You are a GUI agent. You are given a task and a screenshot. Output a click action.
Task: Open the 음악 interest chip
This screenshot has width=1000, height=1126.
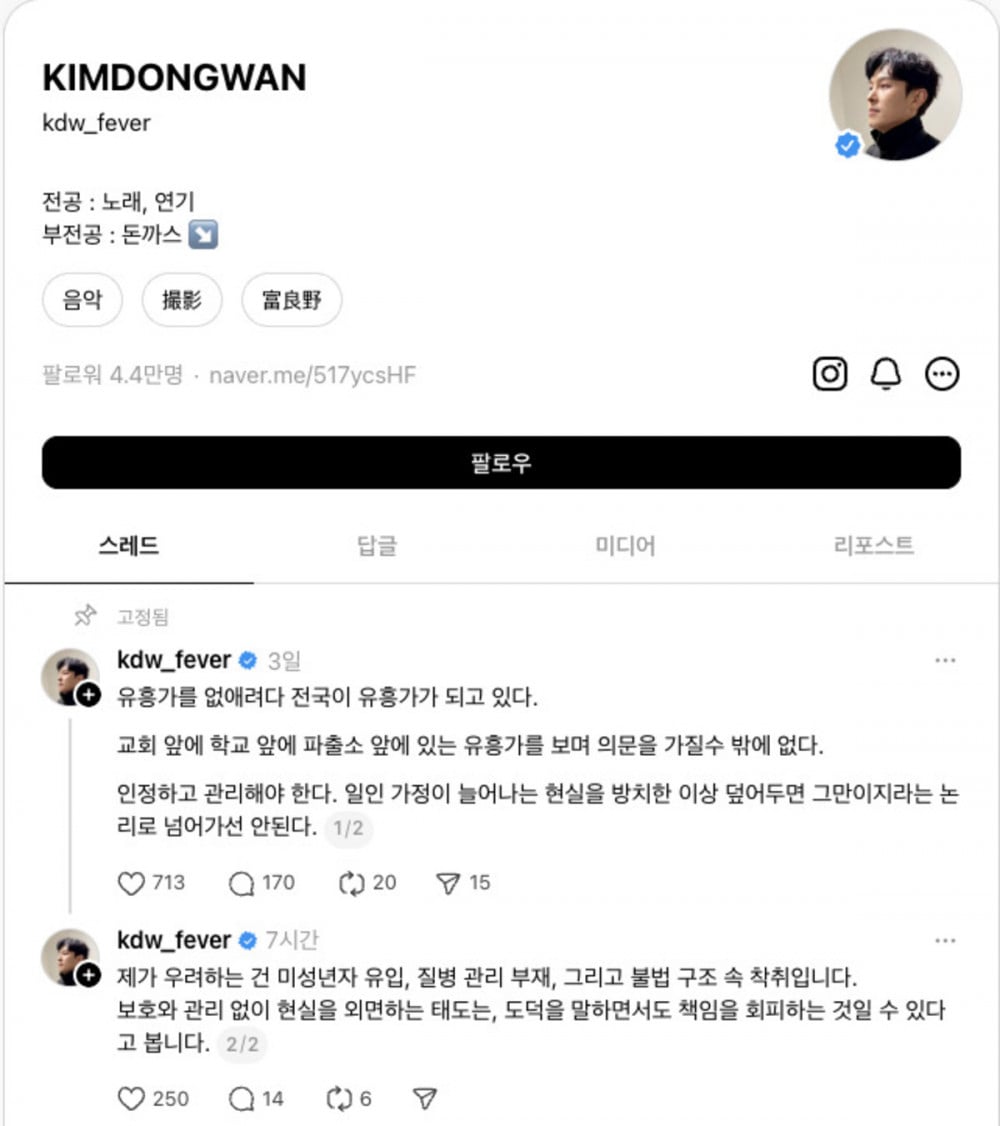tap(82, 300)
